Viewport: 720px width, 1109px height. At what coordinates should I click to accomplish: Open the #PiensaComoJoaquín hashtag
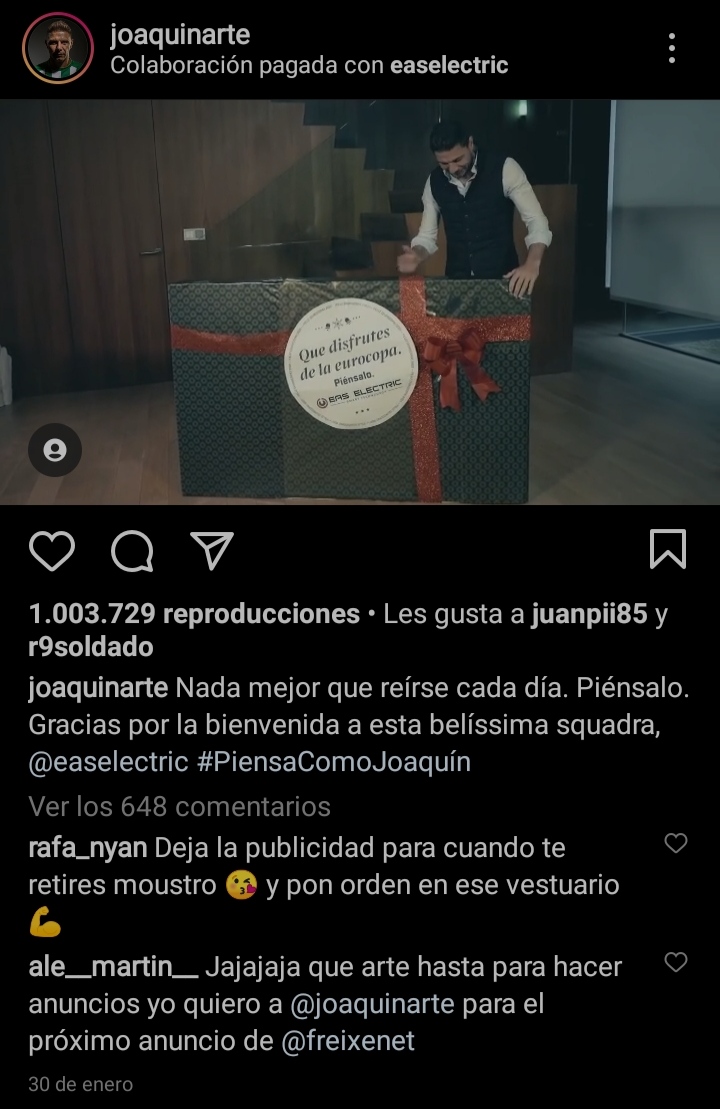point(333,761)
